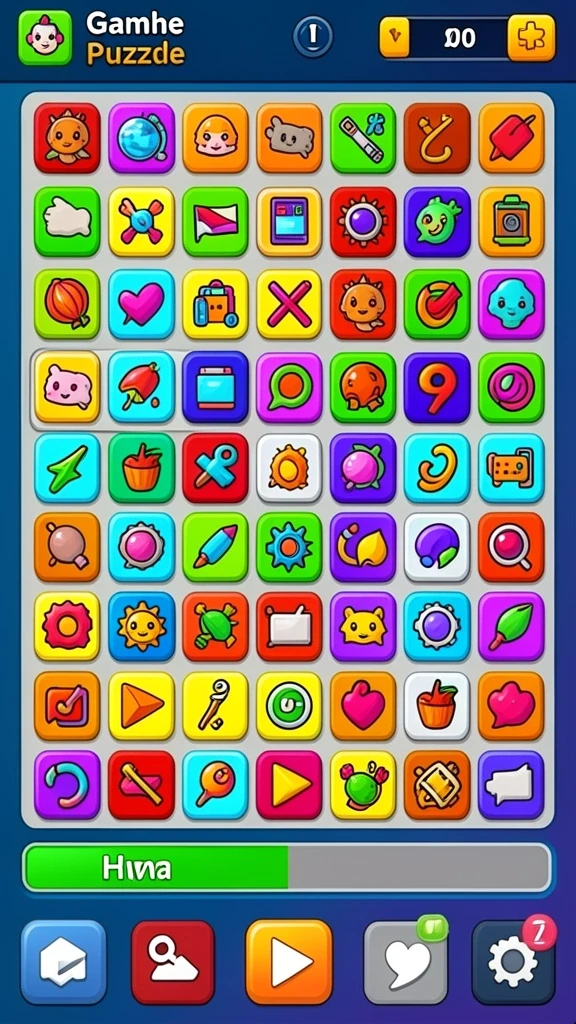Viewport: 576px width, 1024px height.
Task: Select the globe tile on purple background
Action: (141, 138)
